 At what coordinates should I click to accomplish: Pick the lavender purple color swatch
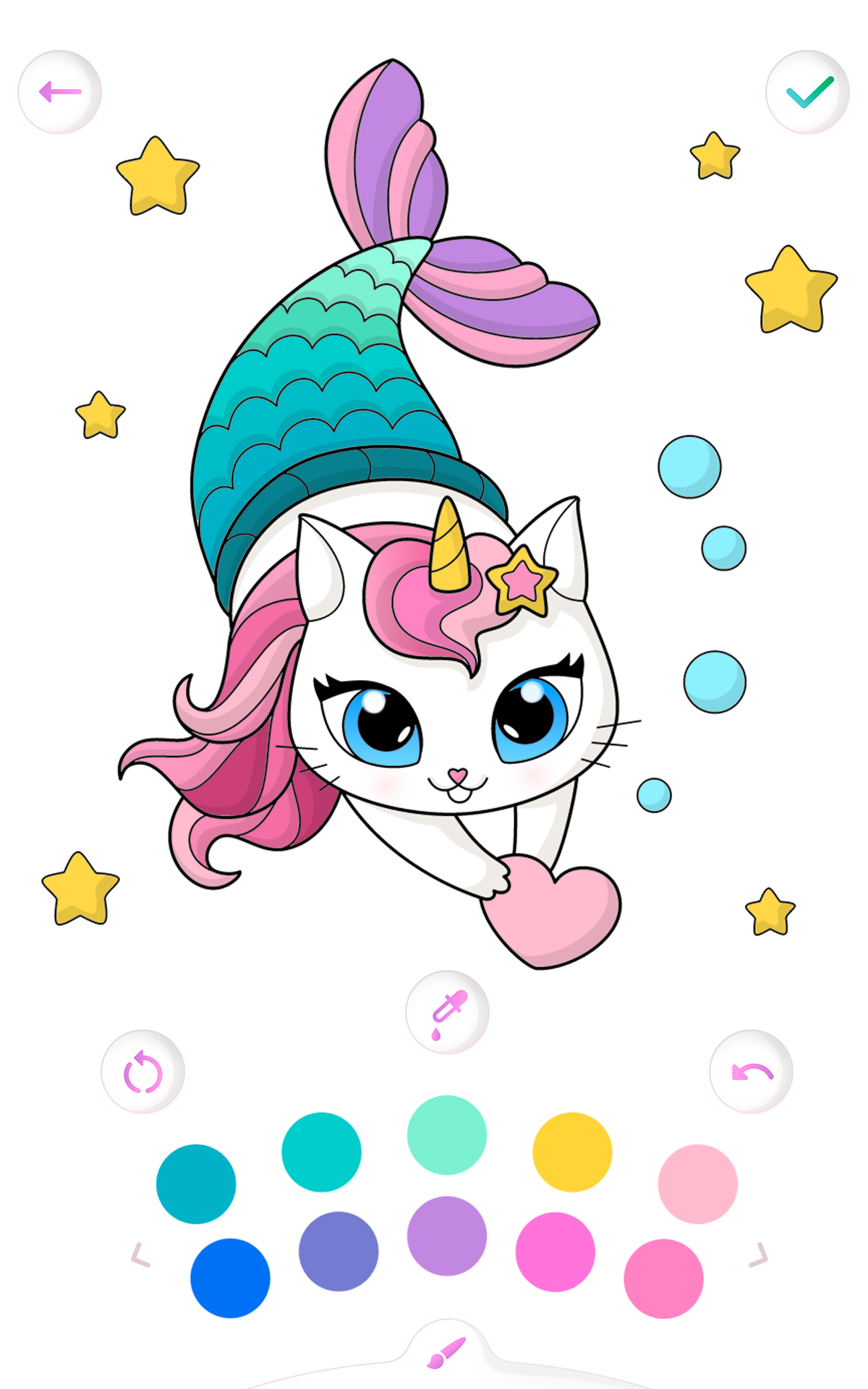tap(447, 1236)
